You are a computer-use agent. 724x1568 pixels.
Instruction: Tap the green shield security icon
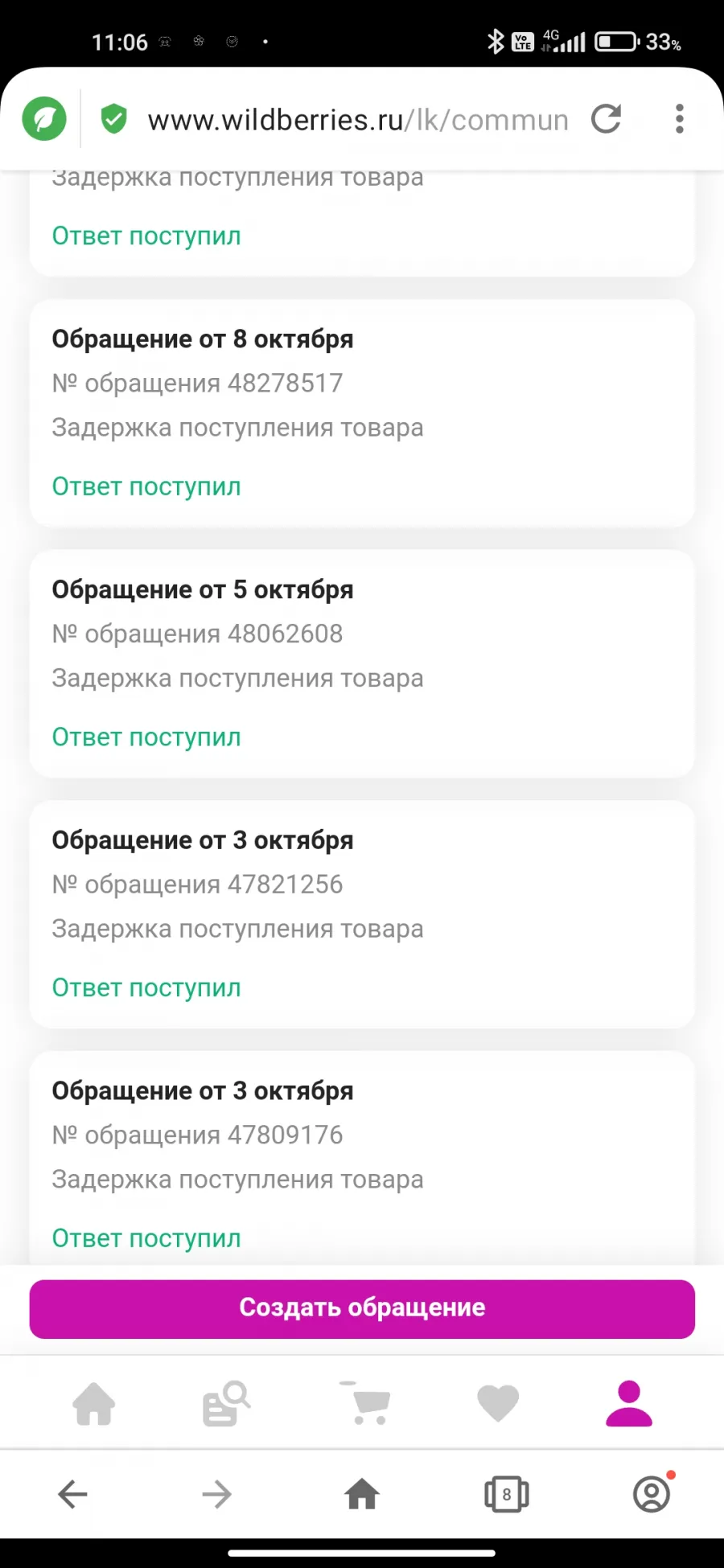114,119
